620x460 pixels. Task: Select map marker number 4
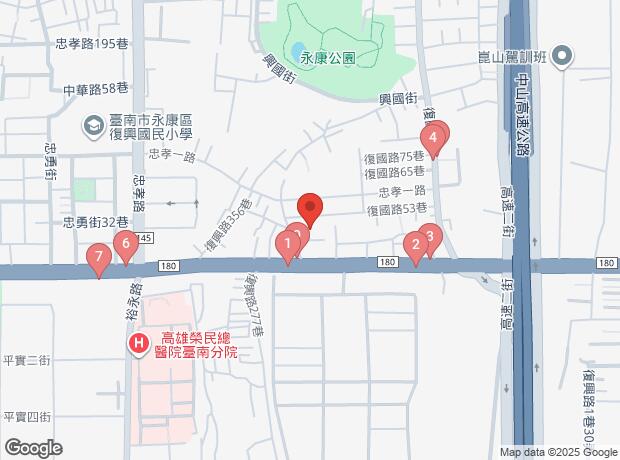(x=433, y=137)
